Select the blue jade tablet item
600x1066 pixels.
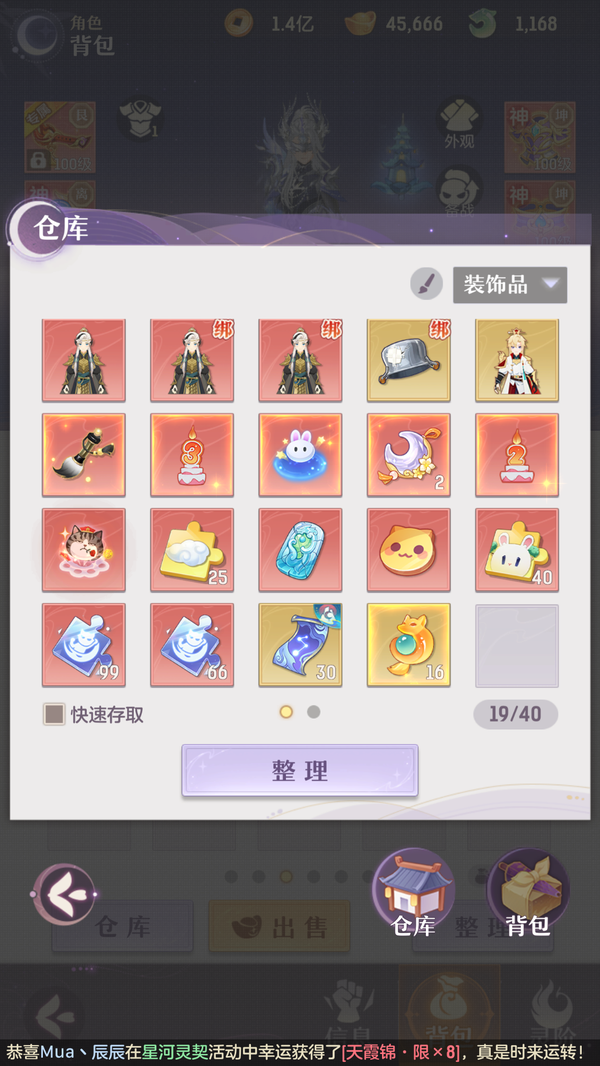click(x=300, y=549)
